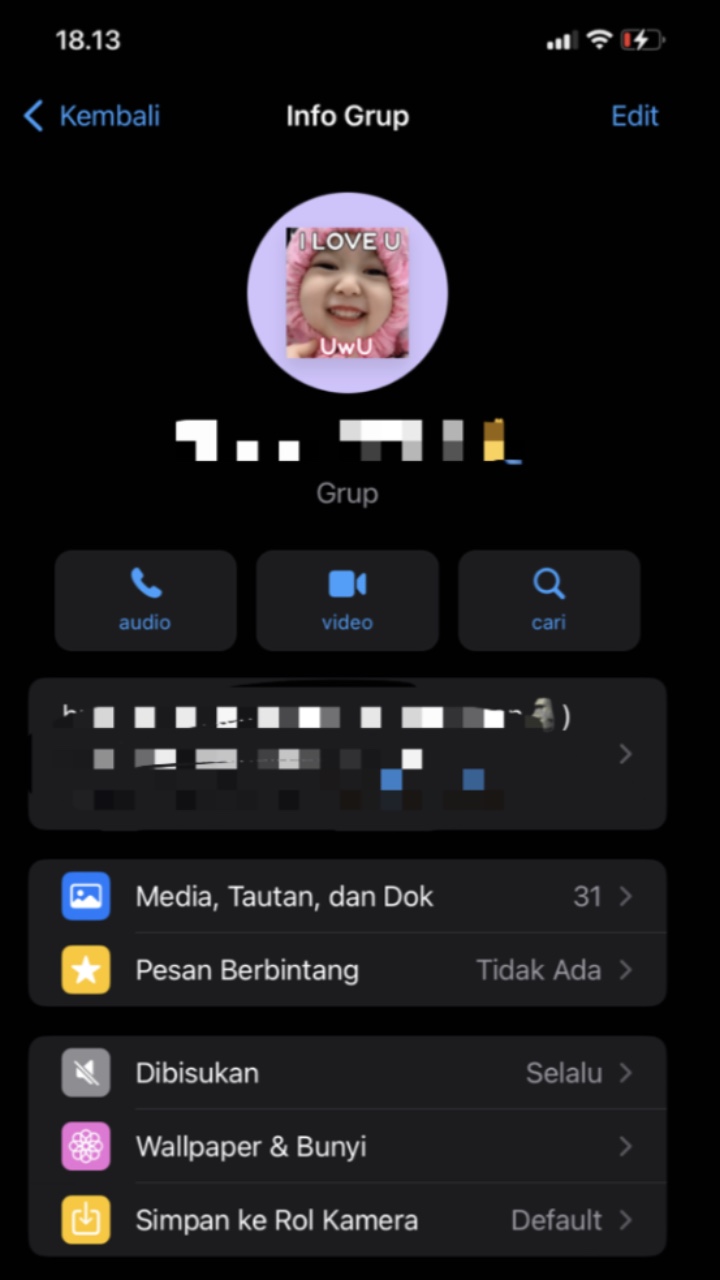Search the chat with the cari button
This screenshot has width=720, height=1280.
(549, 600)
